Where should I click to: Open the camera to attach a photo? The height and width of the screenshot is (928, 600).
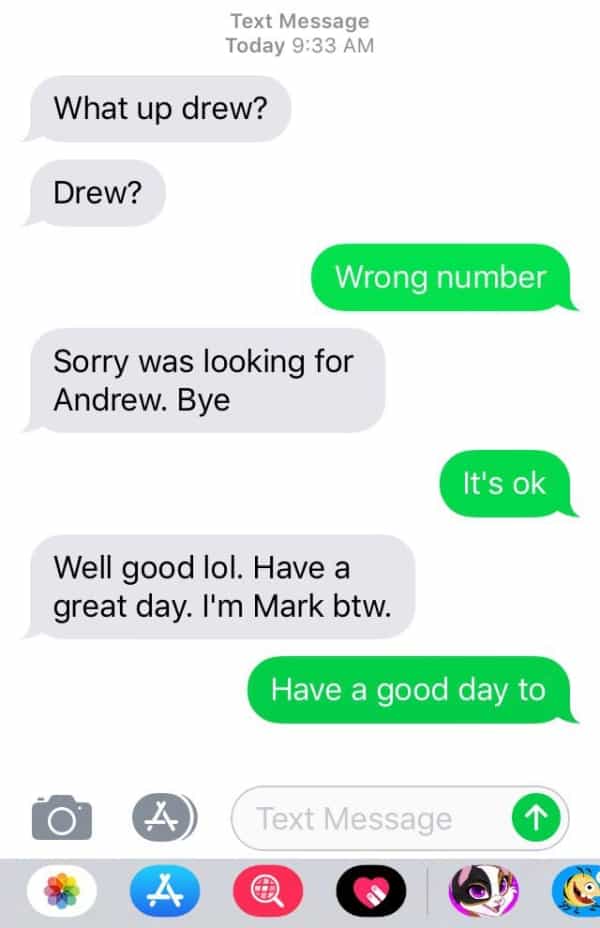pos(61,819)
